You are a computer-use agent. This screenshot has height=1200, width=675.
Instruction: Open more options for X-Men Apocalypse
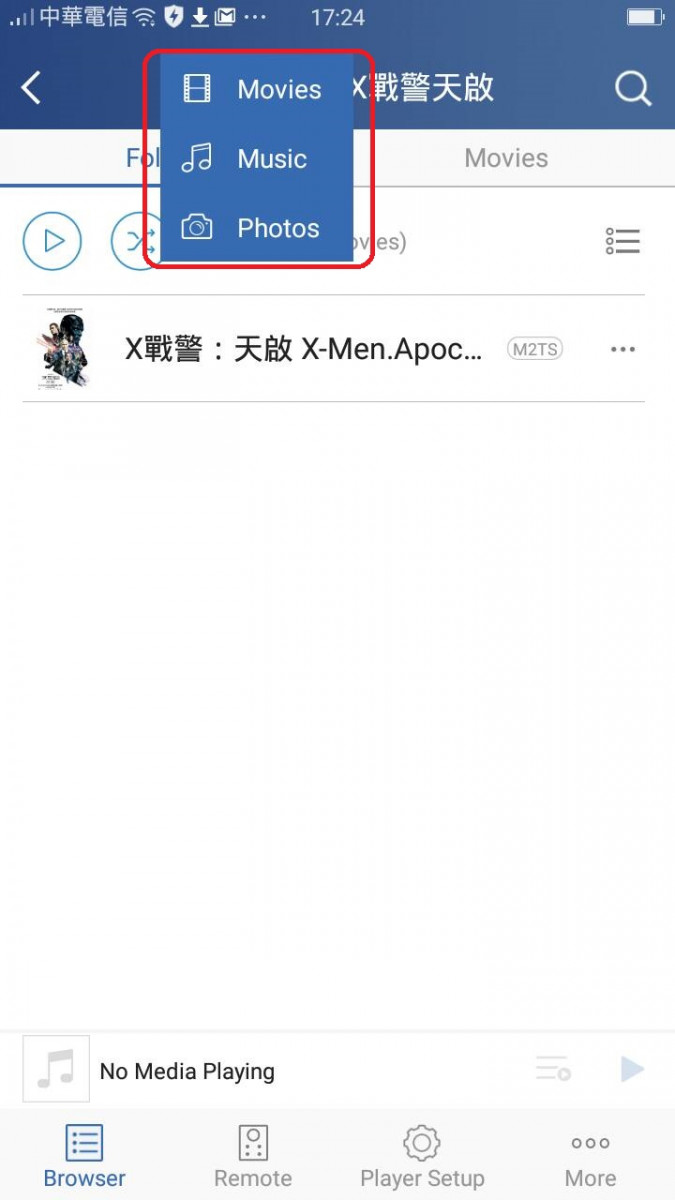coord(622,349)
